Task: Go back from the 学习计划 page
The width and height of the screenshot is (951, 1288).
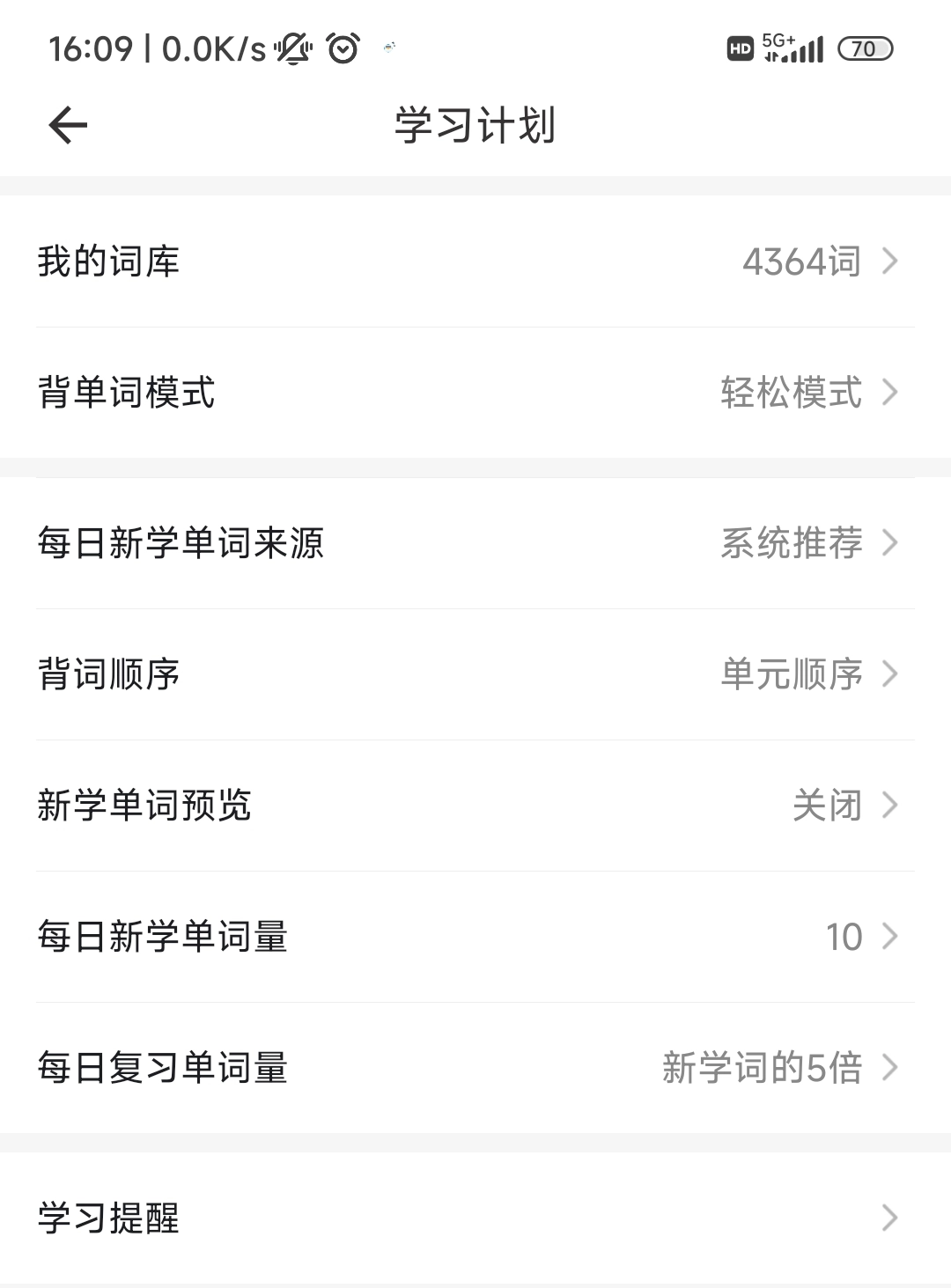Action: 68,125
